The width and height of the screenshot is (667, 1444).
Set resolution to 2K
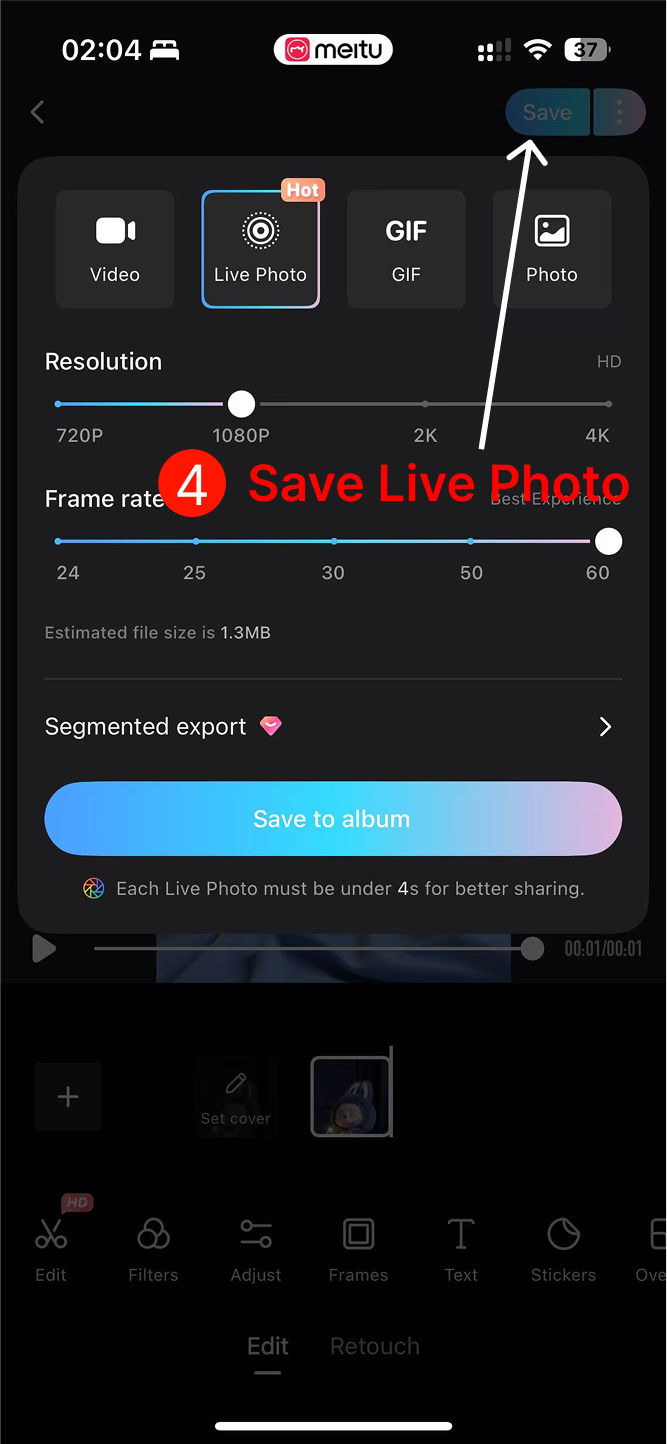coord(425,404)
